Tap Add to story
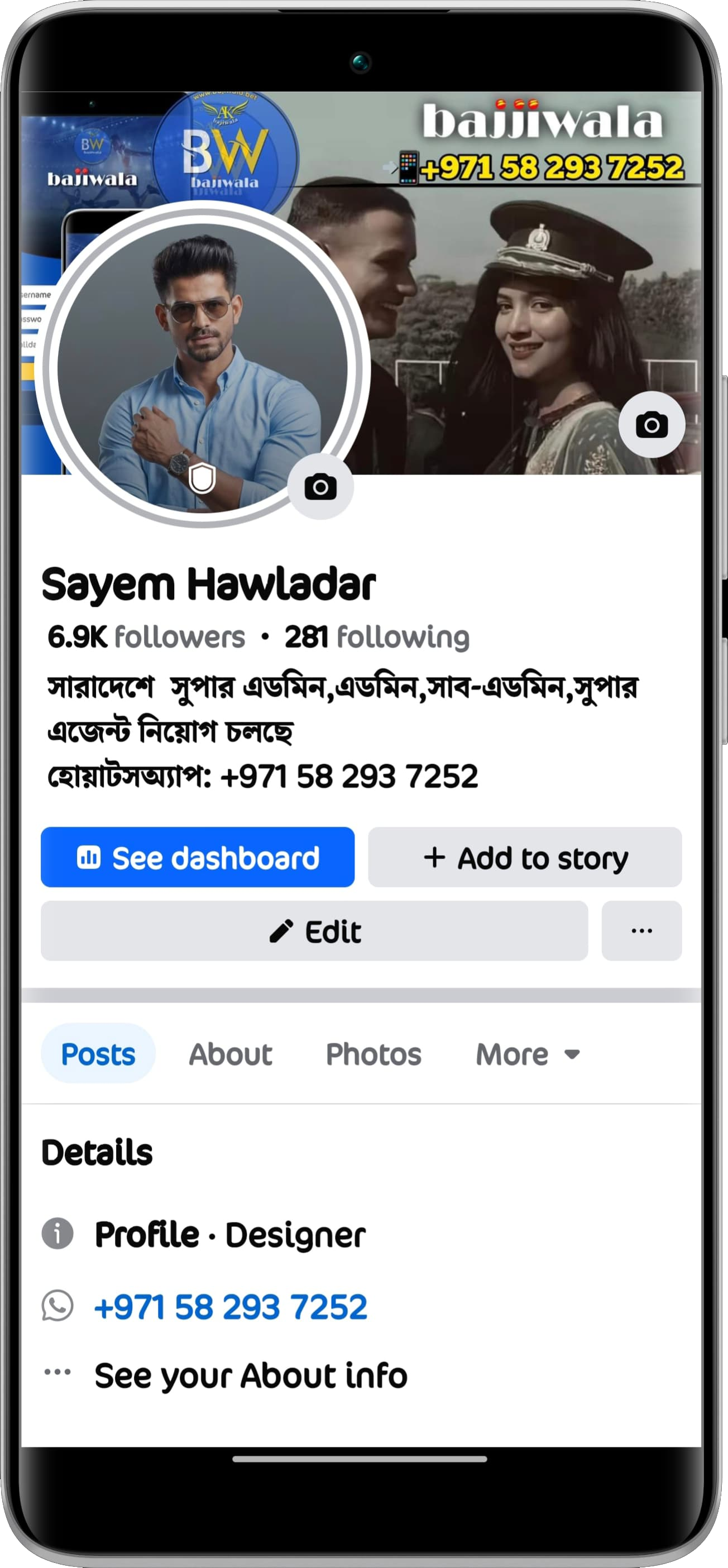Image resolution: width=728 pixels, height=1568 pixels. tap(525, 857)
